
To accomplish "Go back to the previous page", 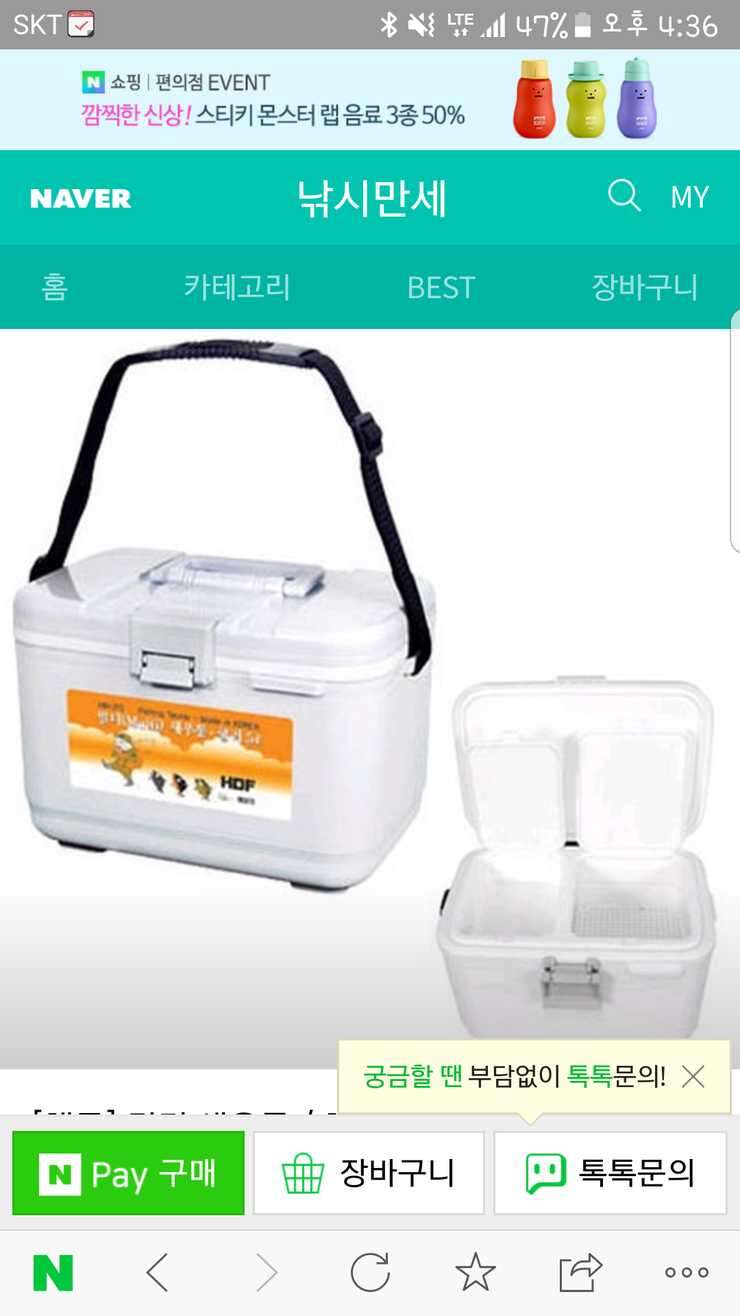I will (158, 1272).
